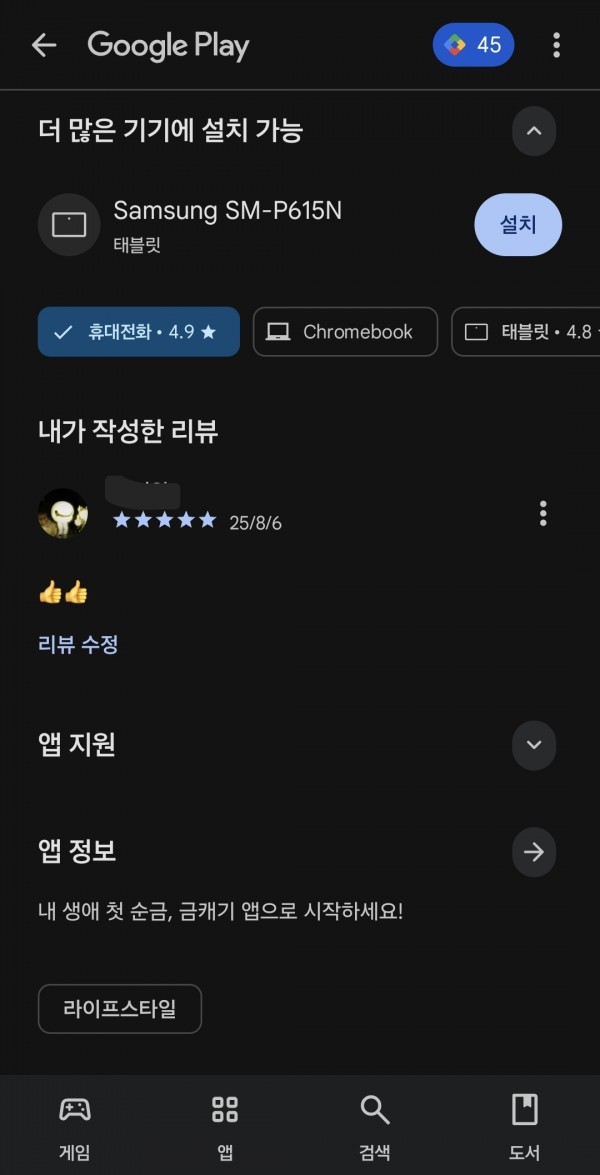The image size is (600, 1175).
Task: Switch to the 검색 tab
Action: [x=375, y=1128]
